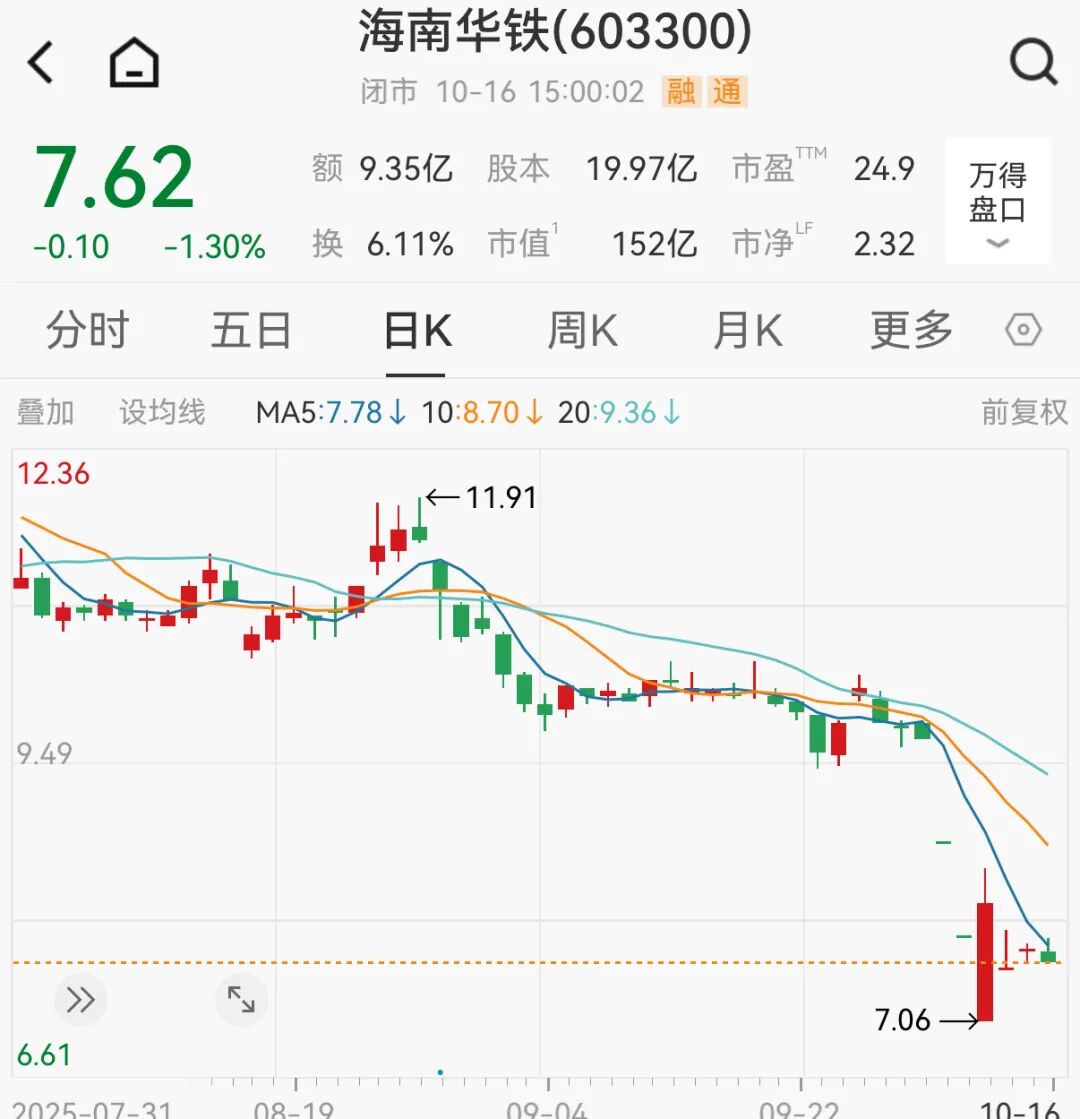Change the 前复权 adjustment mode
This screenshot has width=1080, height=1119.
coord(1024,412)
